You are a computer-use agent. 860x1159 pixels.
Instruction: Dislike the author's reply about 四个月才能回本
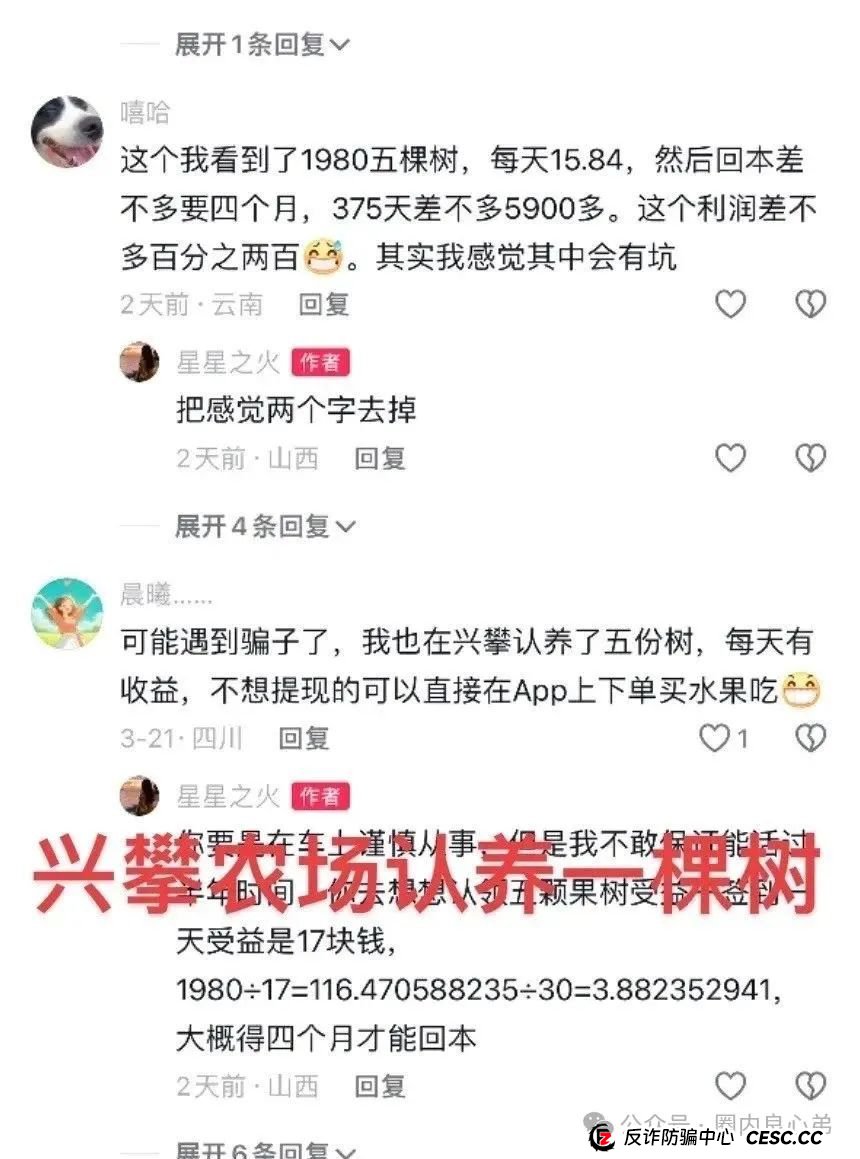810,1085
